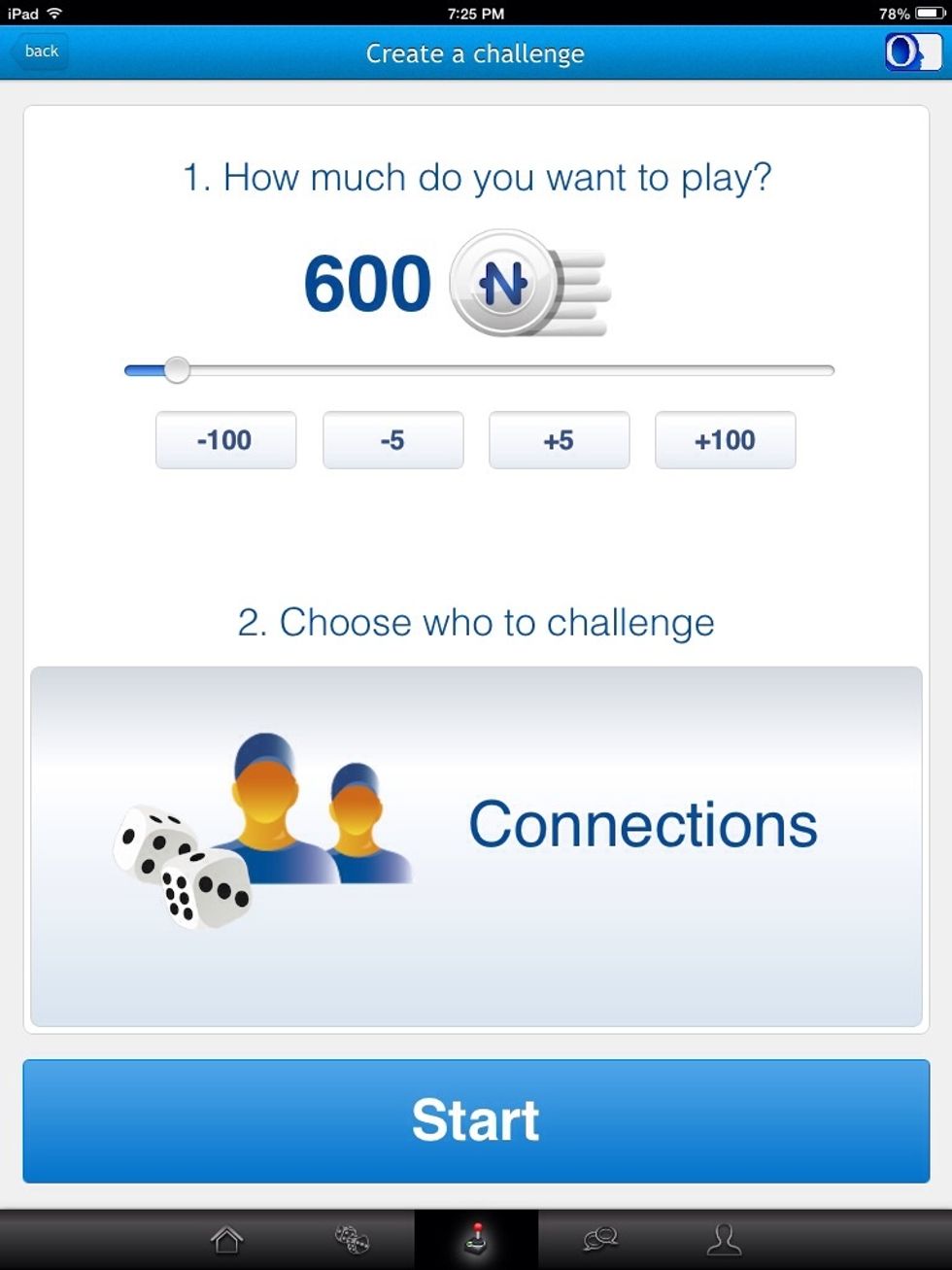
Task: Select the home tab icon
Action: [x=228, y=1239]
